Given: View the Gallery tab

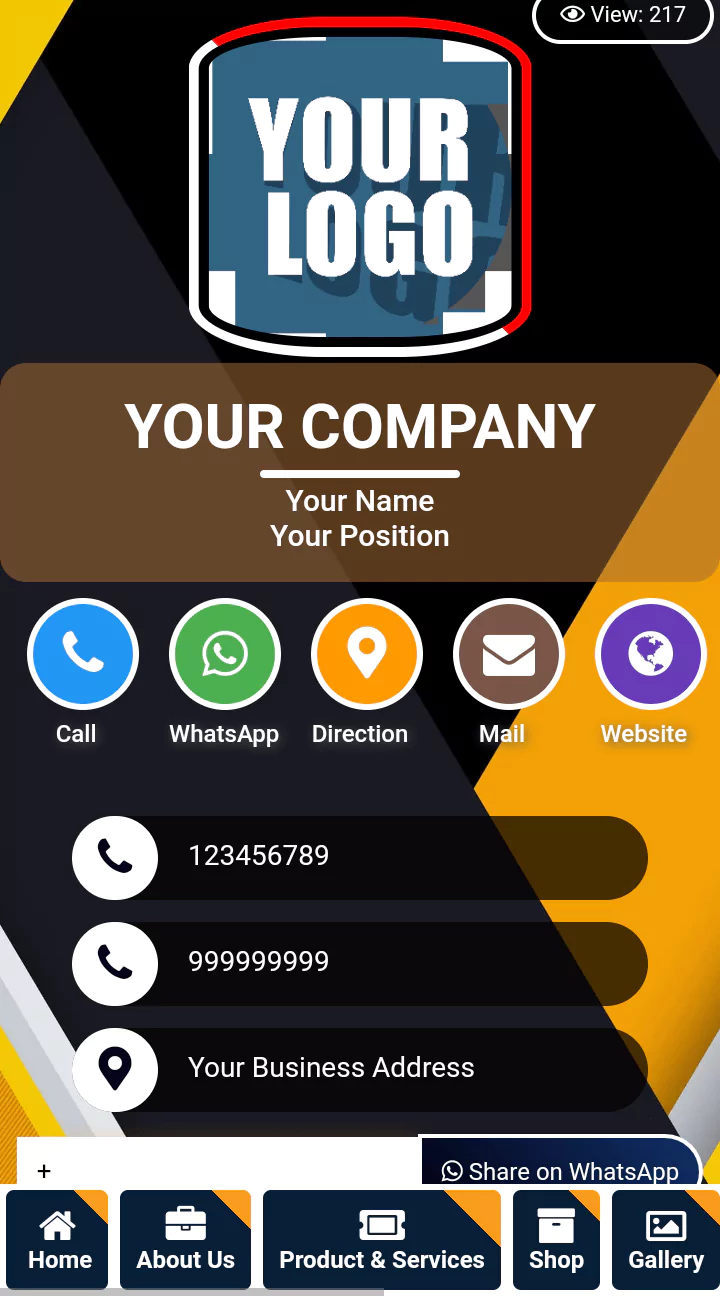Looking at the screenshot, I should click(x=665, y=1241).
